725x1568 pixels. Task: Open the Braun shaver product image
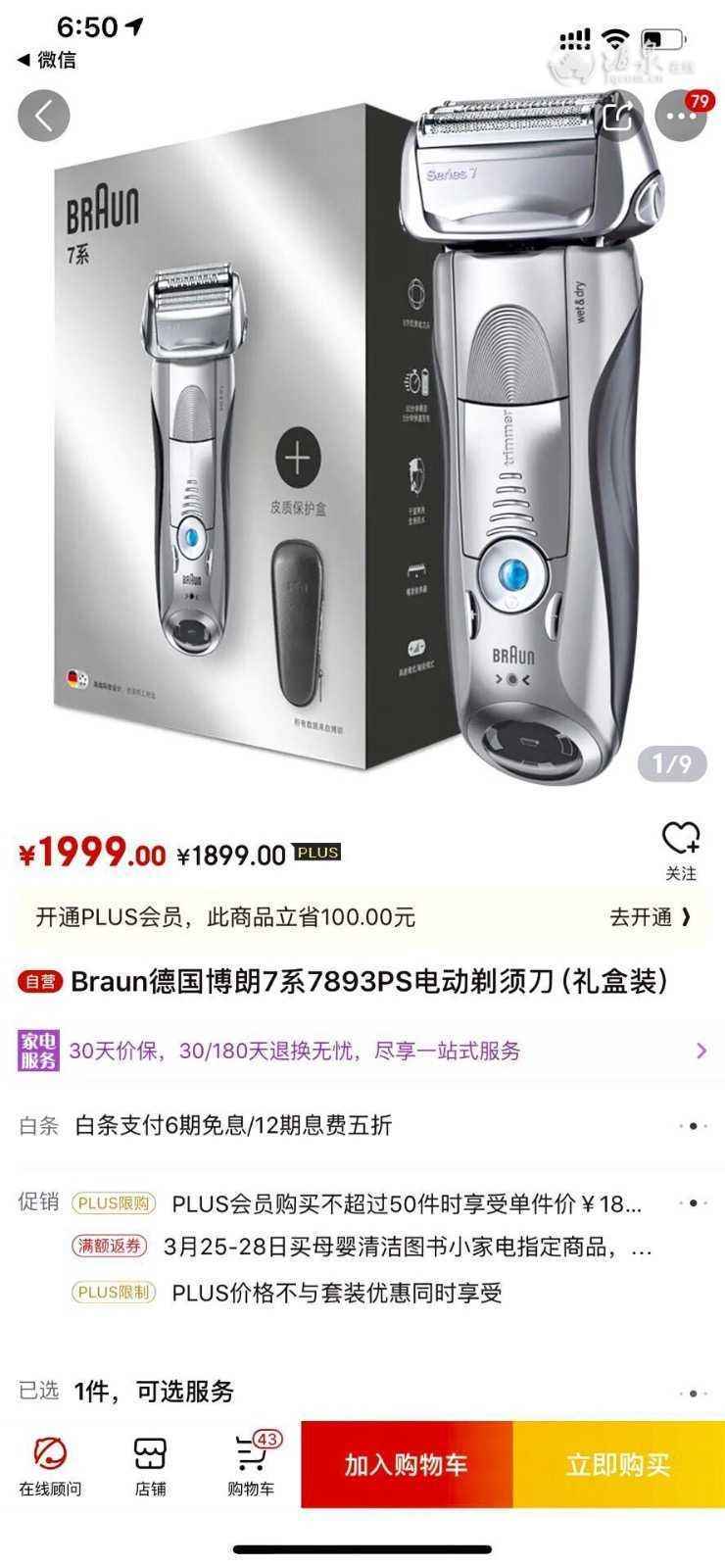coord(362,431)
